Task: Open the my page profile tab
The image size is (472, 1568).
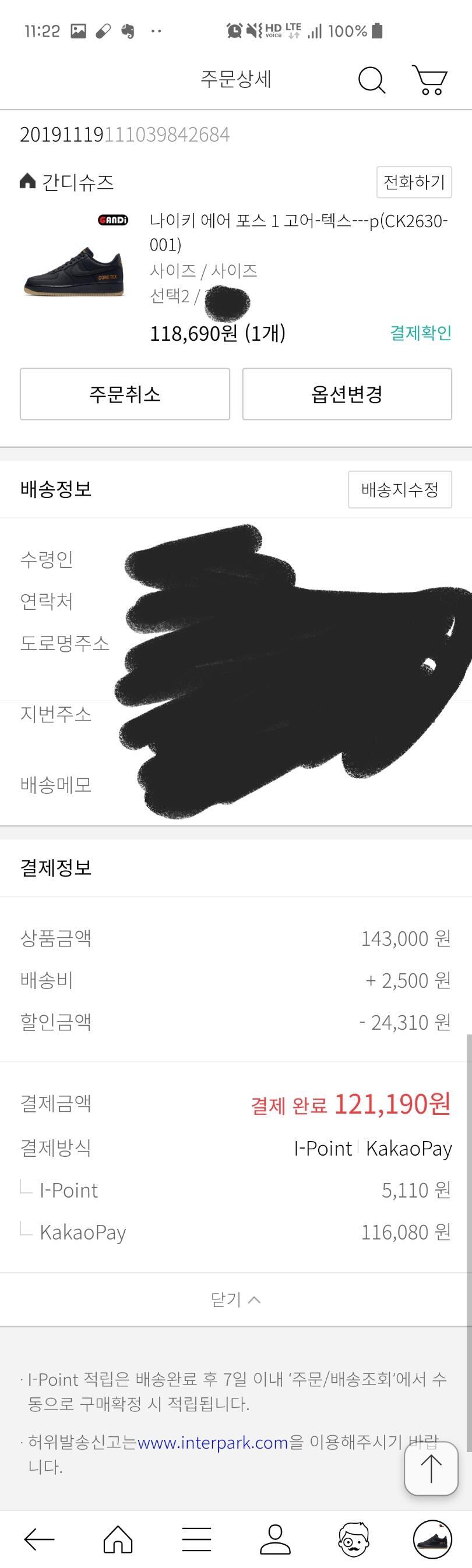Action: [x=275, y=1540]
